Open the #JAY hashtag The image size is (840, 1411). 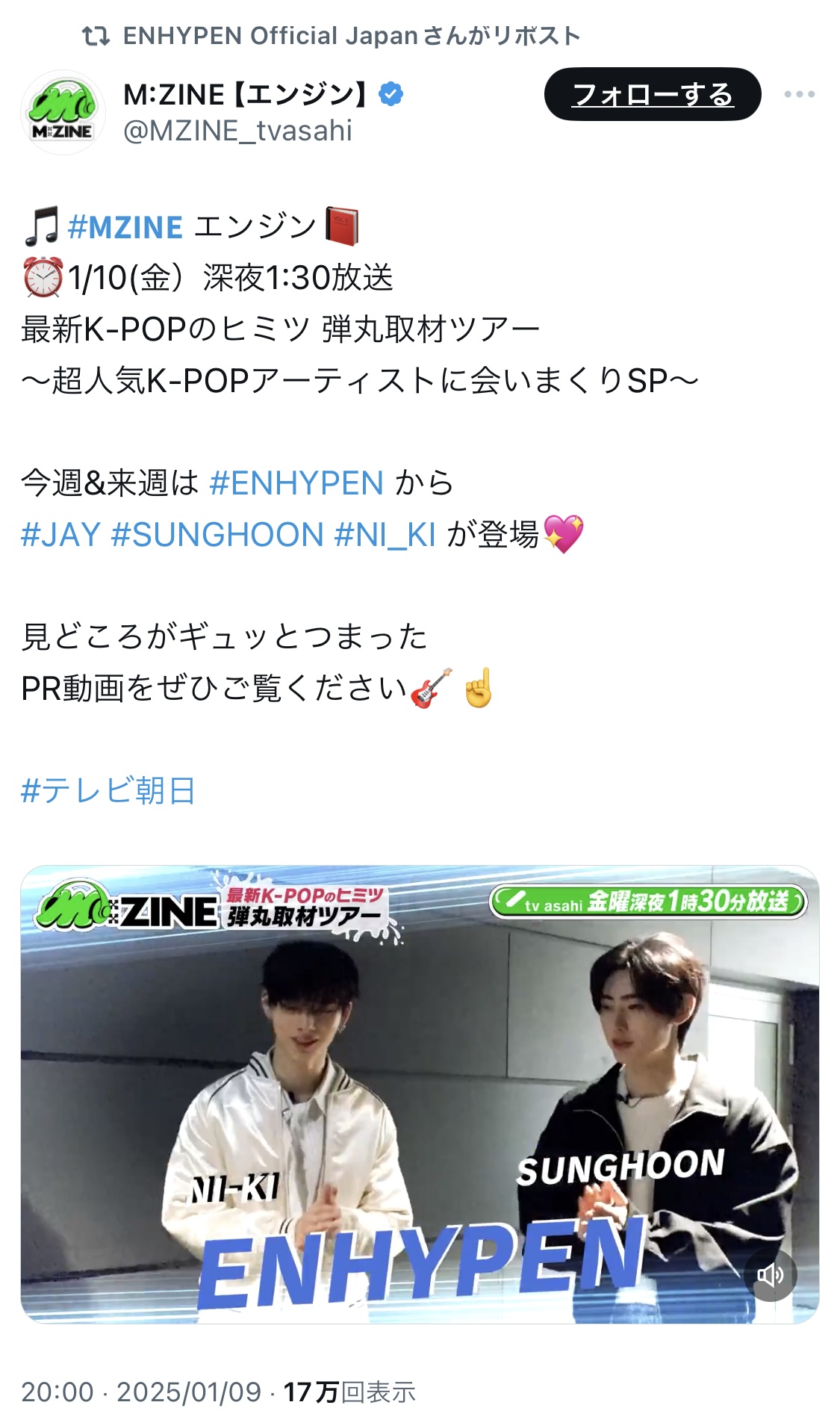click(x=60, y=535)
